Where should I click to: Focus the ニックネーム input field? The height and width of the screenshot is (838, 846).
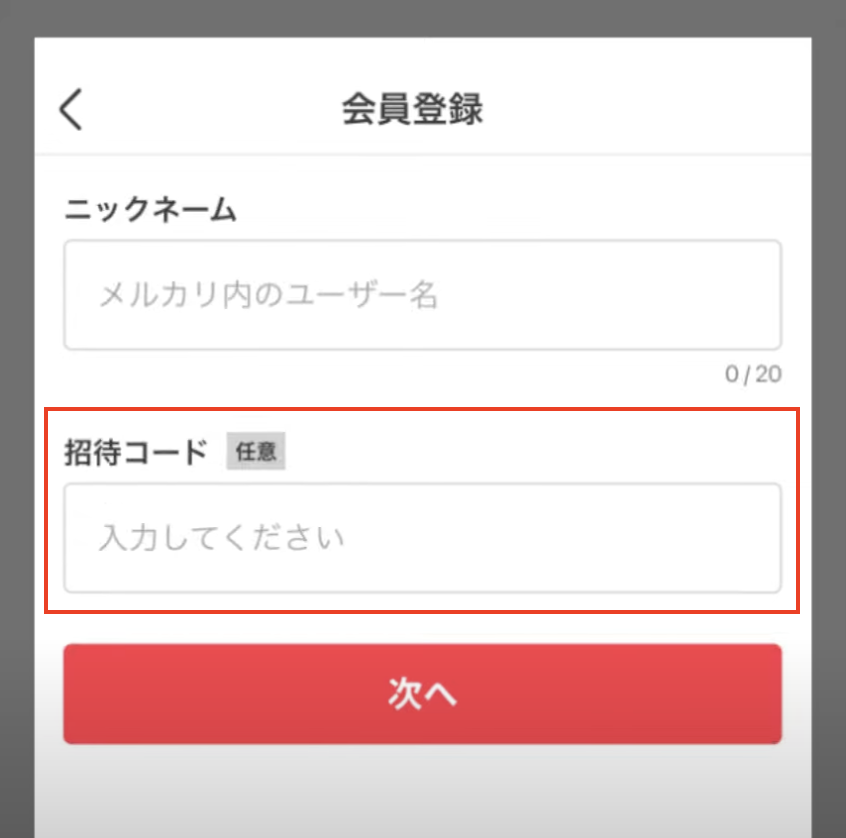pos(422,295)
